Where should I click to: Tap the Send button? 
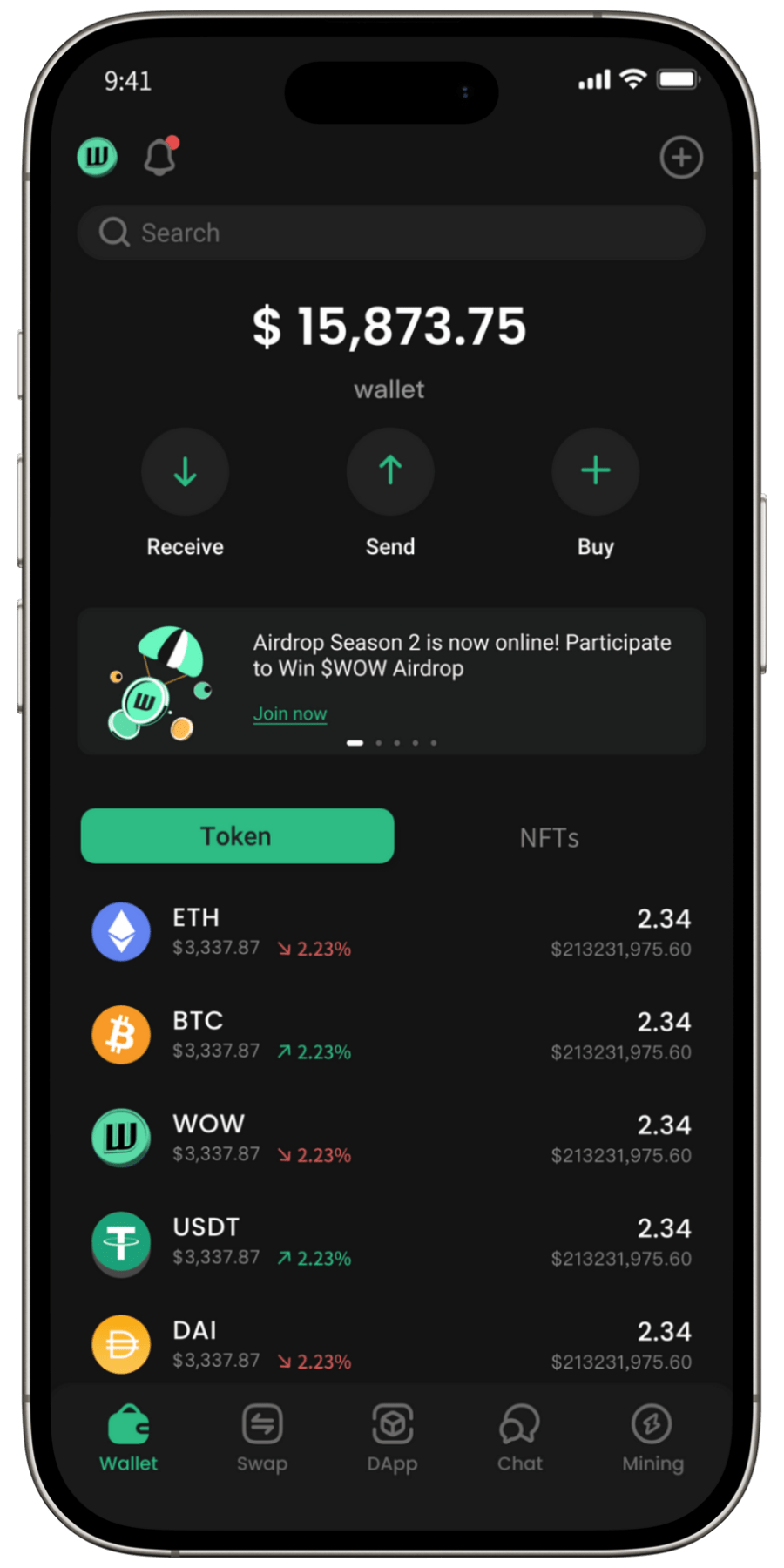pos(390,472)
